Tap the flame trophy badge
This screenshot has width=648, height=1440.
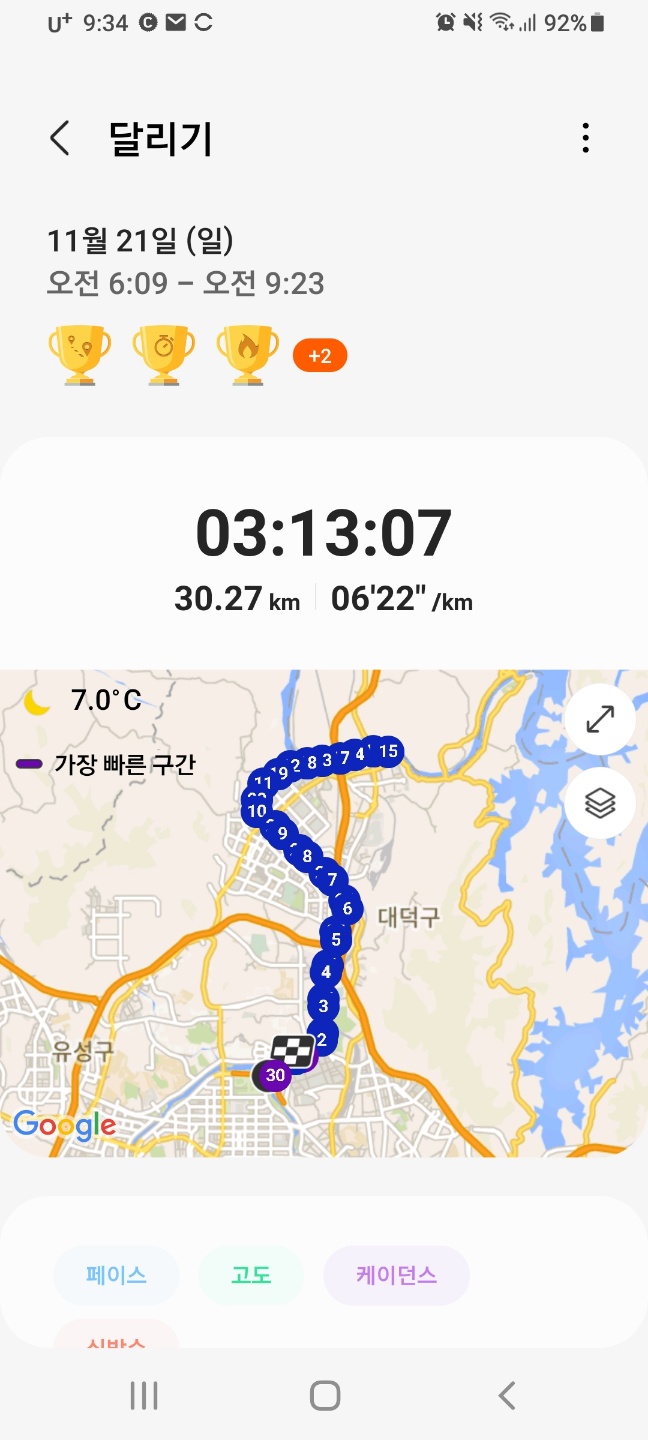coord(247,355)
